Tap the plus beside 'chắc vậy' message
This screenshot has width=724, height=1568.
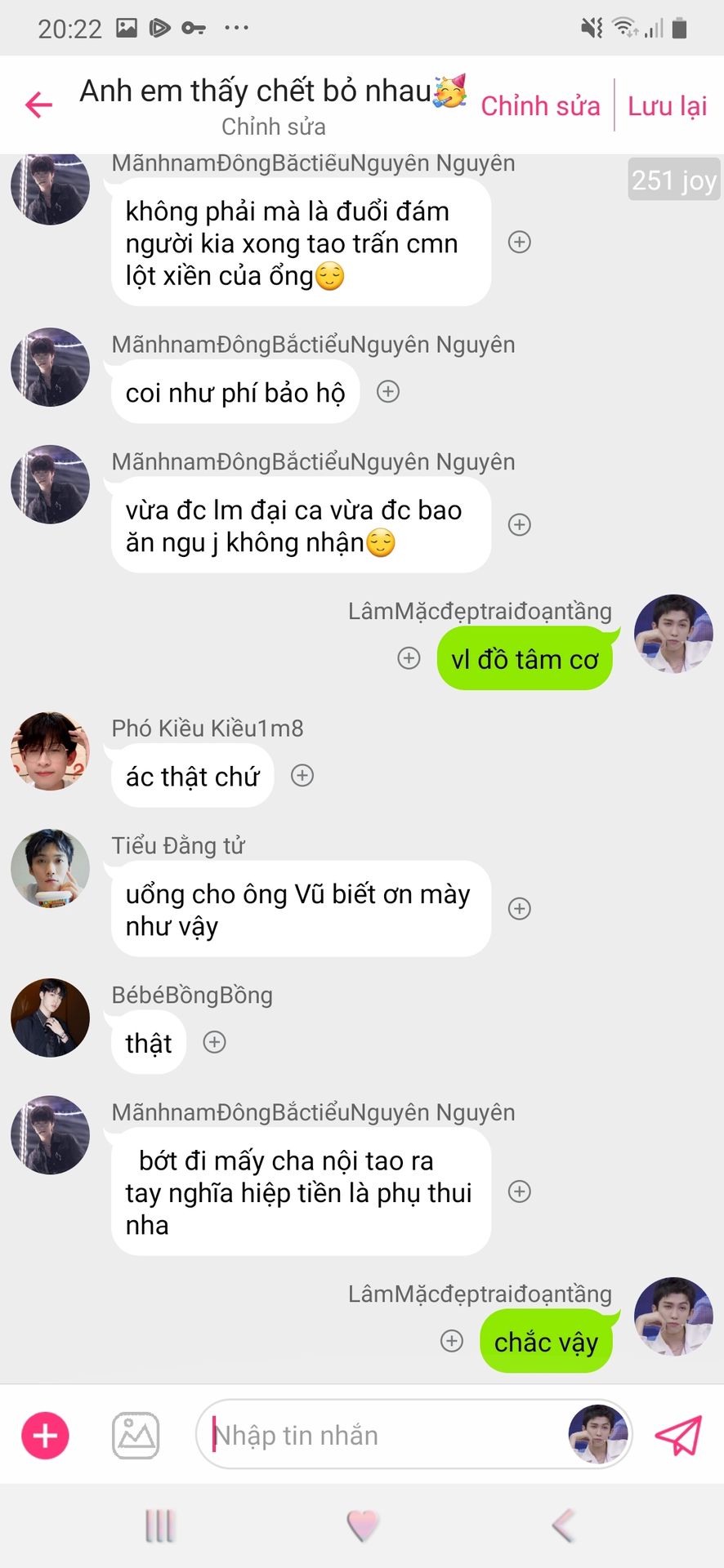coord(452,1341)
